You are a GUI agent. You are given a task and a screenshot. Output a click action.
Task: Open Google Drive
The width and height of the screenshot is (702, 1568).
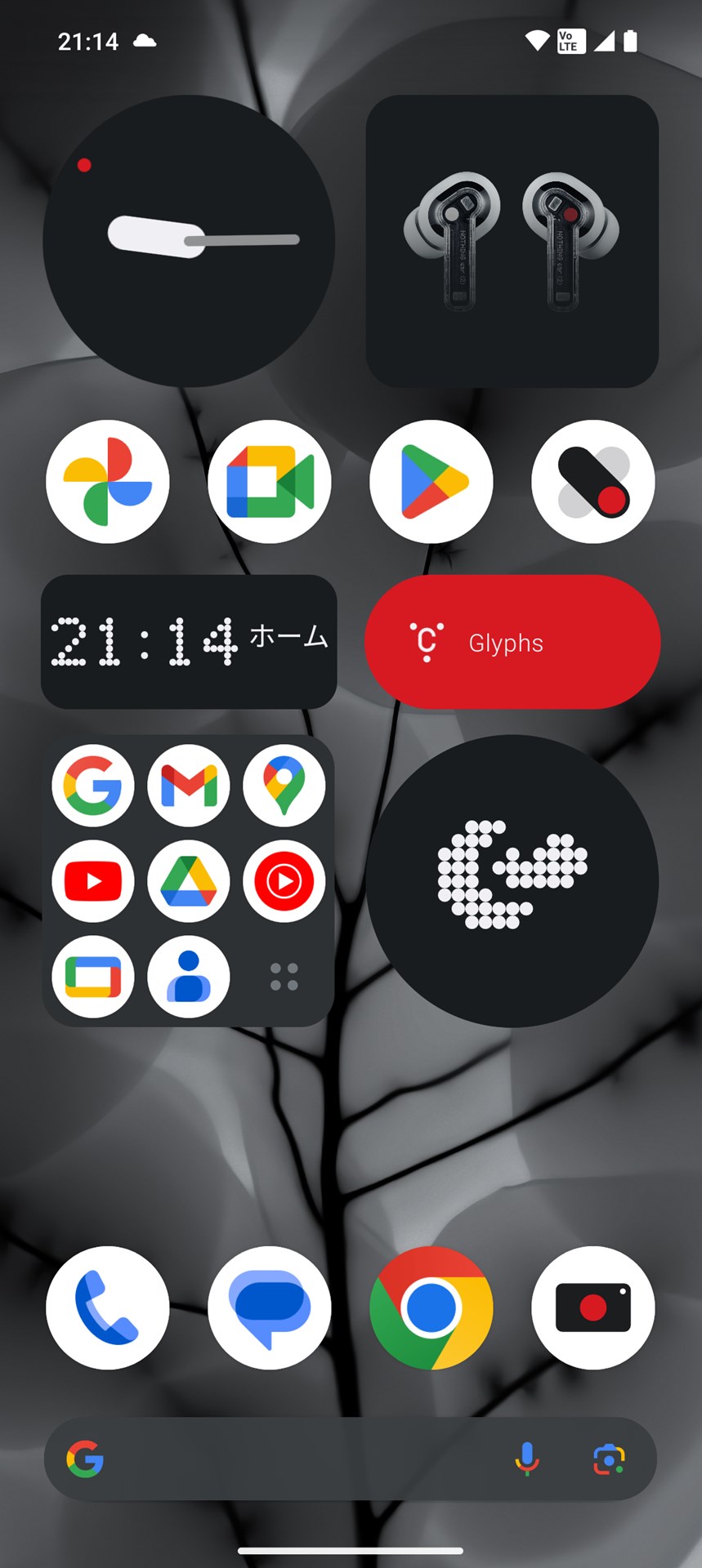189,881
